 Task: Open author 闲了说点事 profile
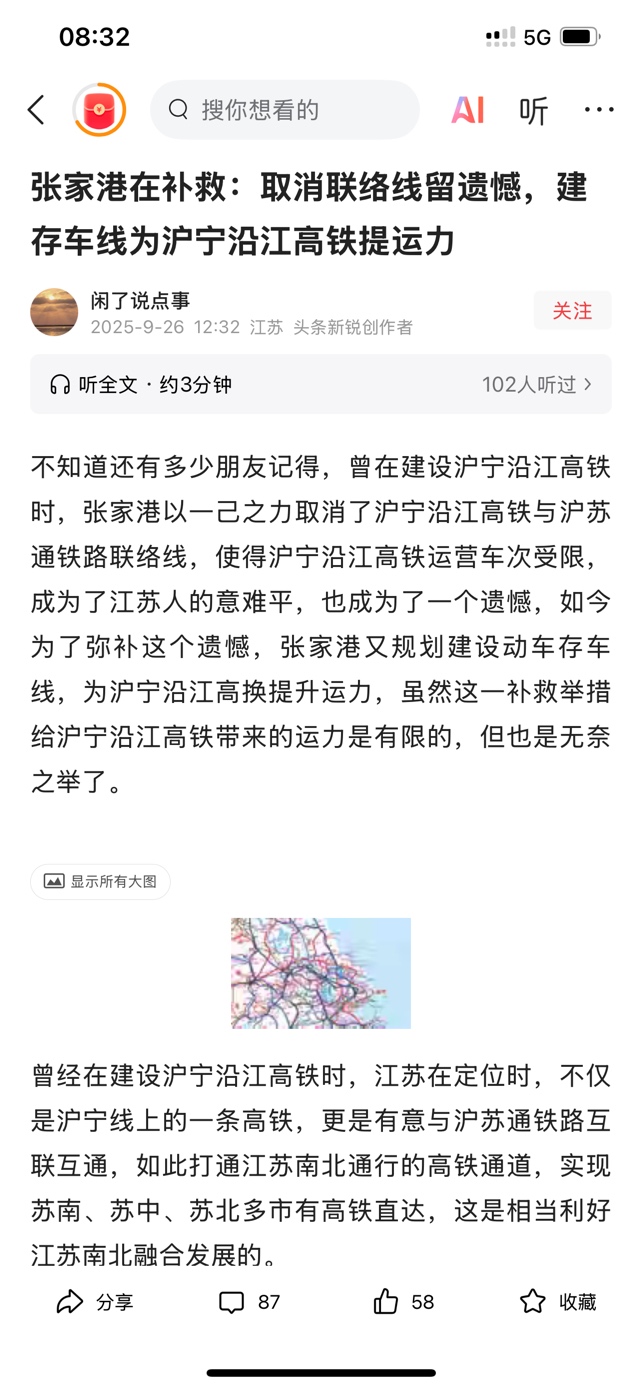click(x=140, y=301)
